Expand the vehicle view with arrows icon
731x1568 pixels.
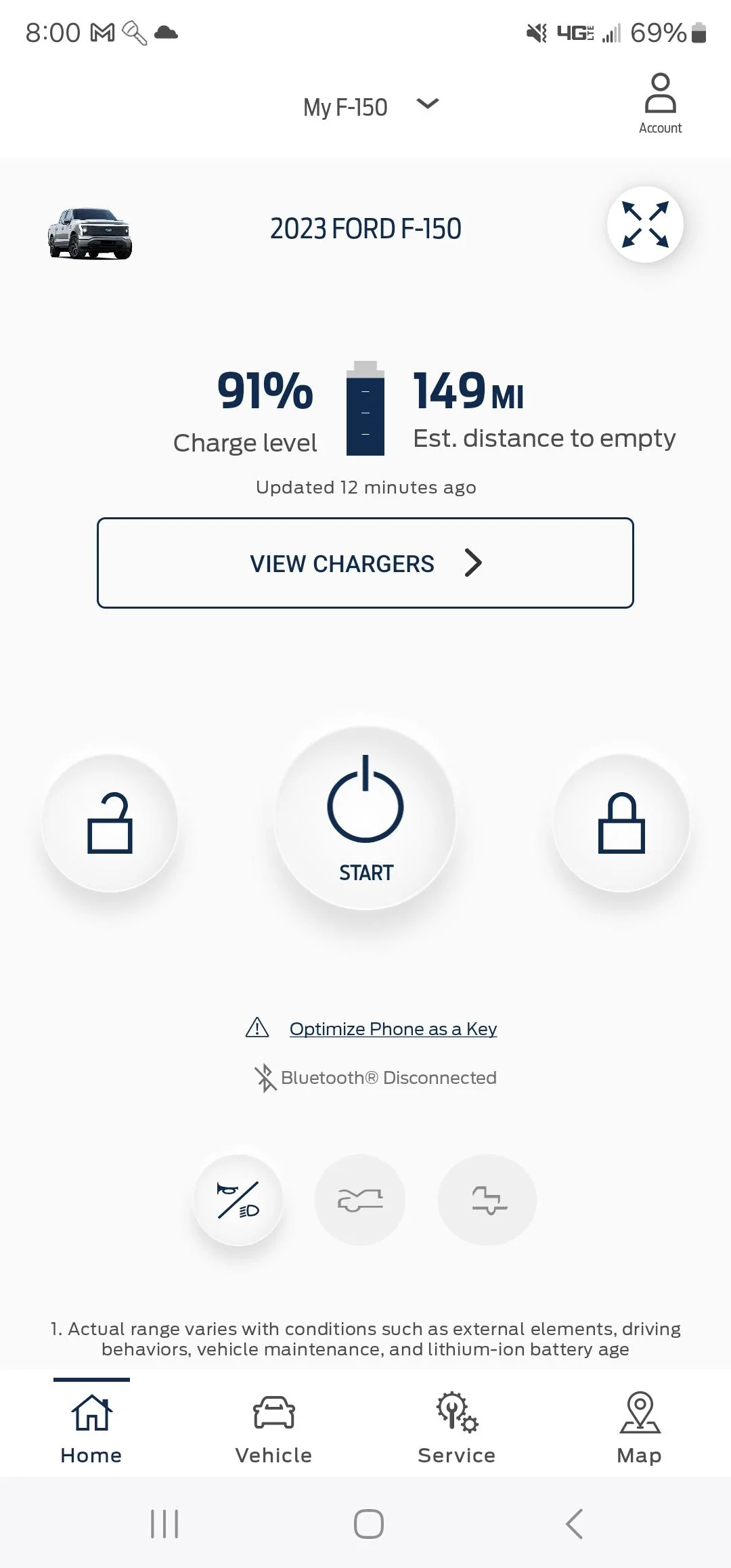[644, 225]
